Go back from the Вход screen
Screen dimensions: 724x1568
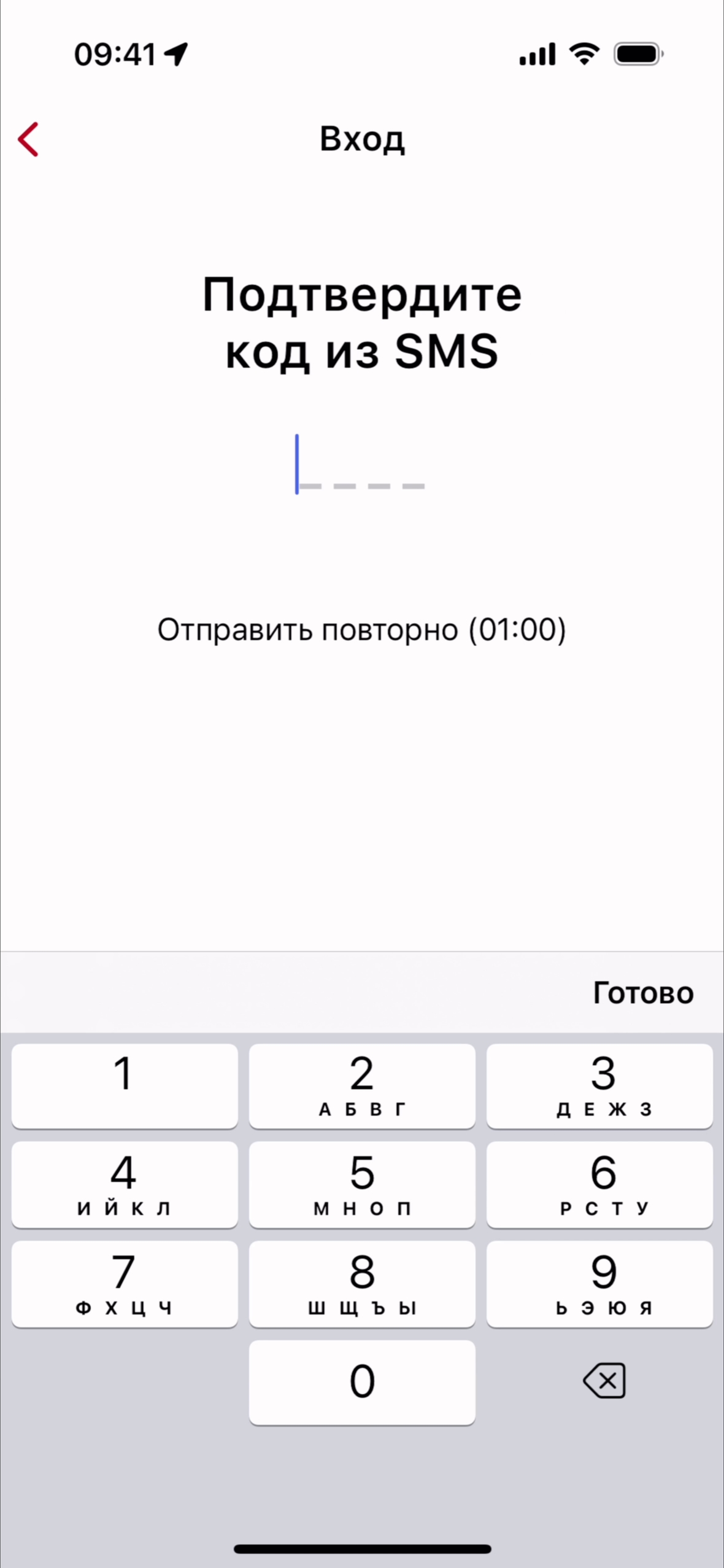tap(28, 139)
